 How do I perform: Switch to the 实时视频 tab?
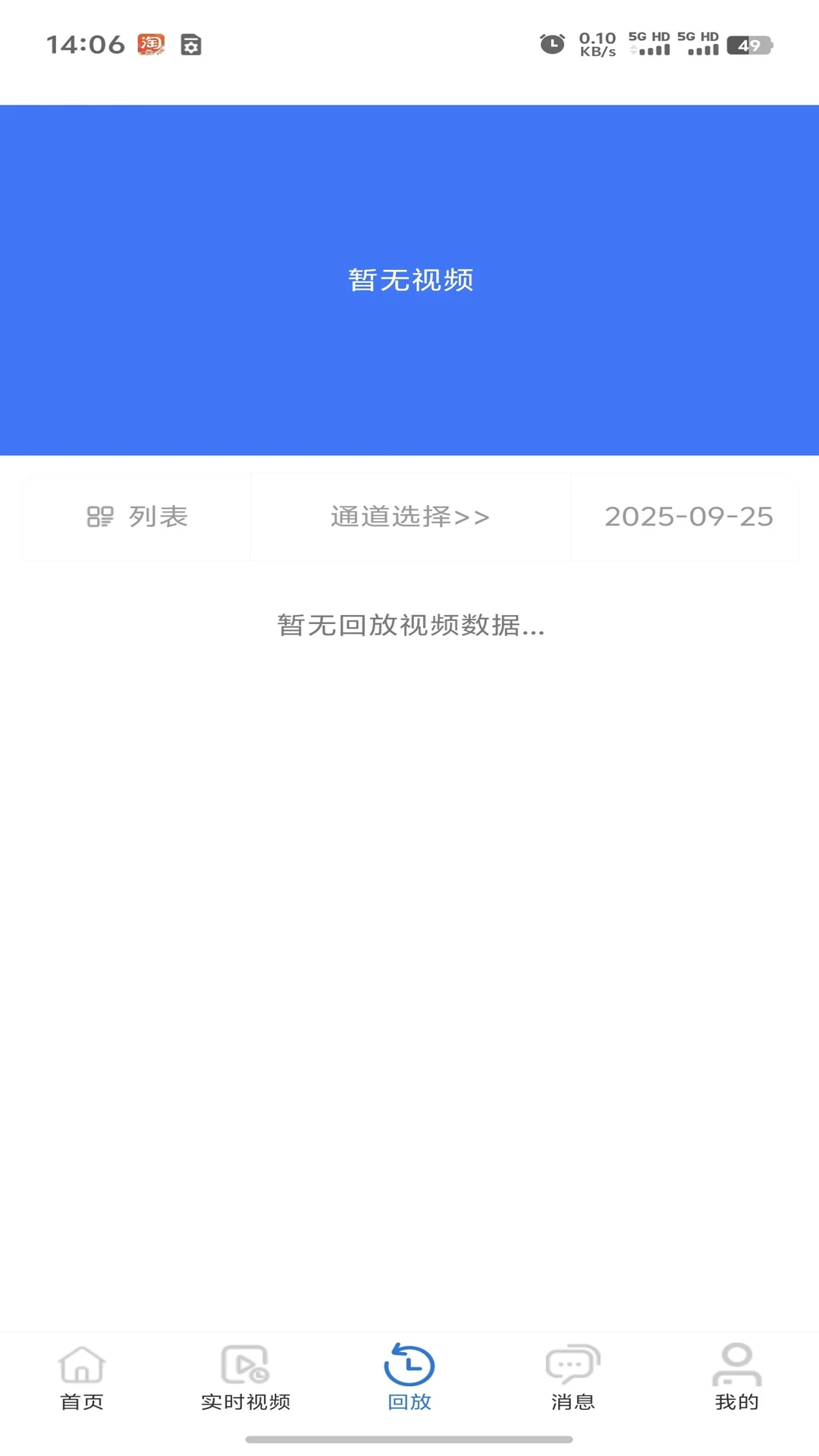coord(246,1378)
